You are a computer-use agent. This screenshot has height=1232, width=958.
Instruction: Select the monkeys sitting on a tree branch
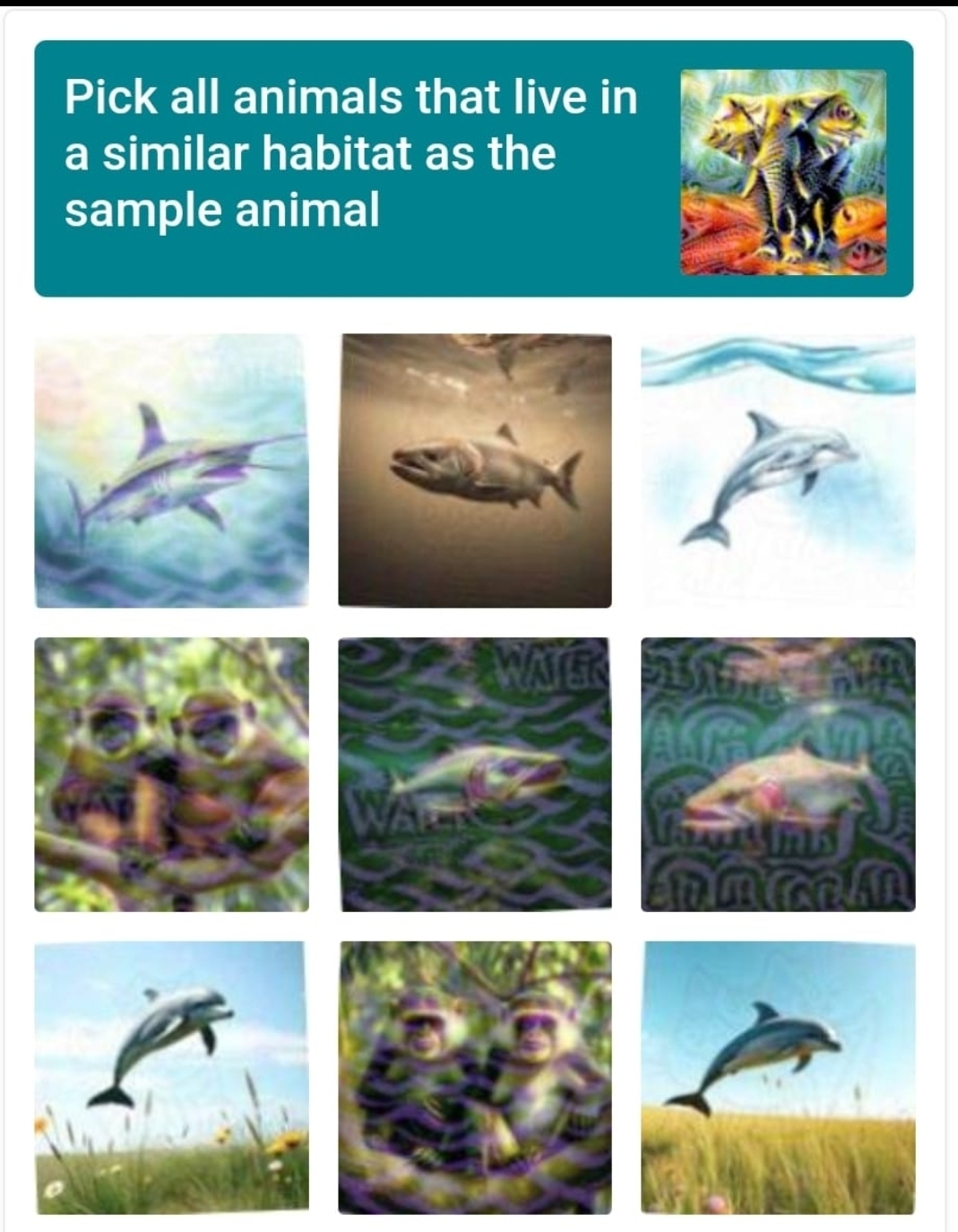click(x=171, y=774)
